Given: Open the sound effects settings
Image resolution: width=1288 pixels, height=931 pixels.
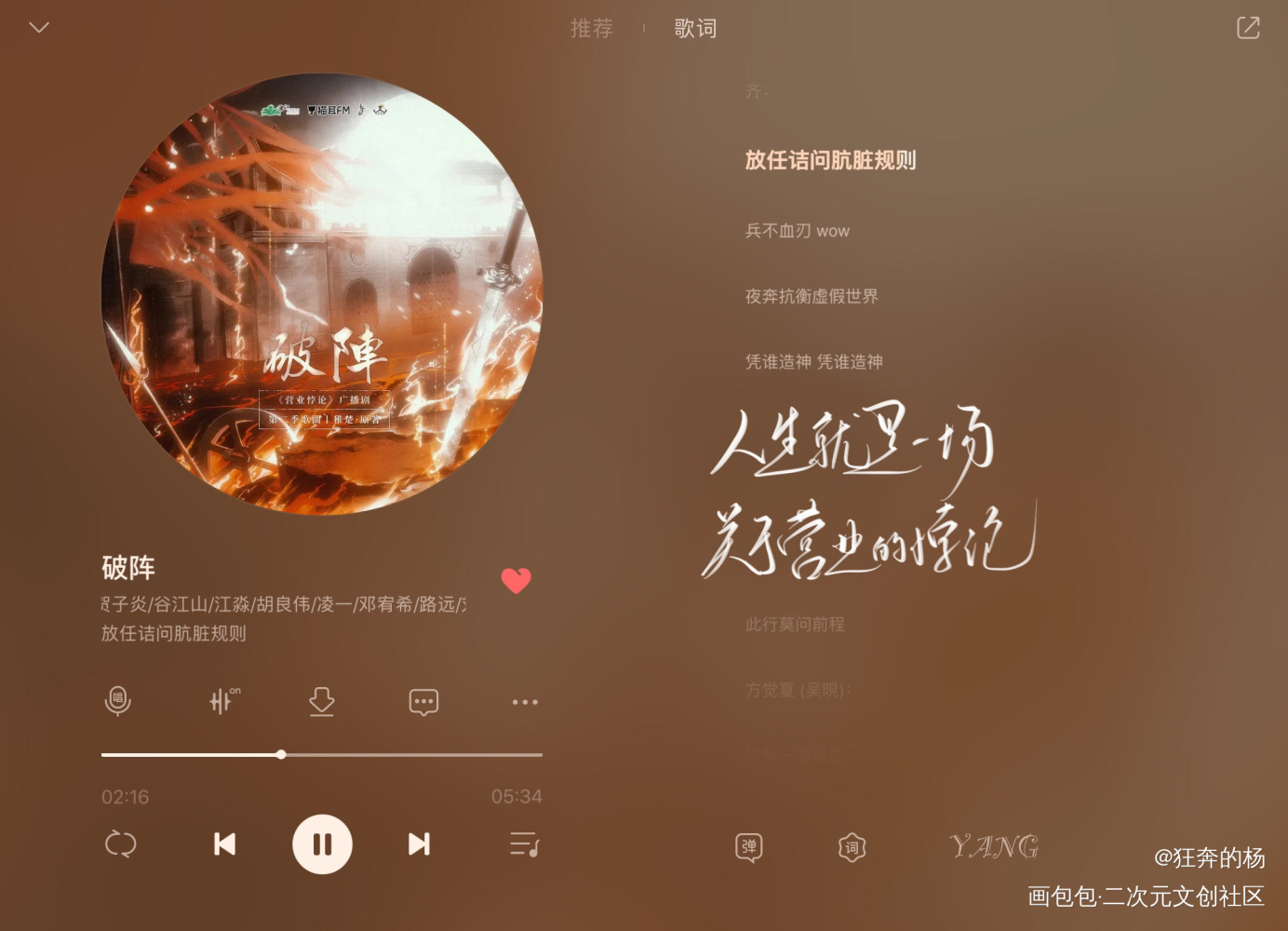Looking at the screenshot, I should click(x=222, y=701).
